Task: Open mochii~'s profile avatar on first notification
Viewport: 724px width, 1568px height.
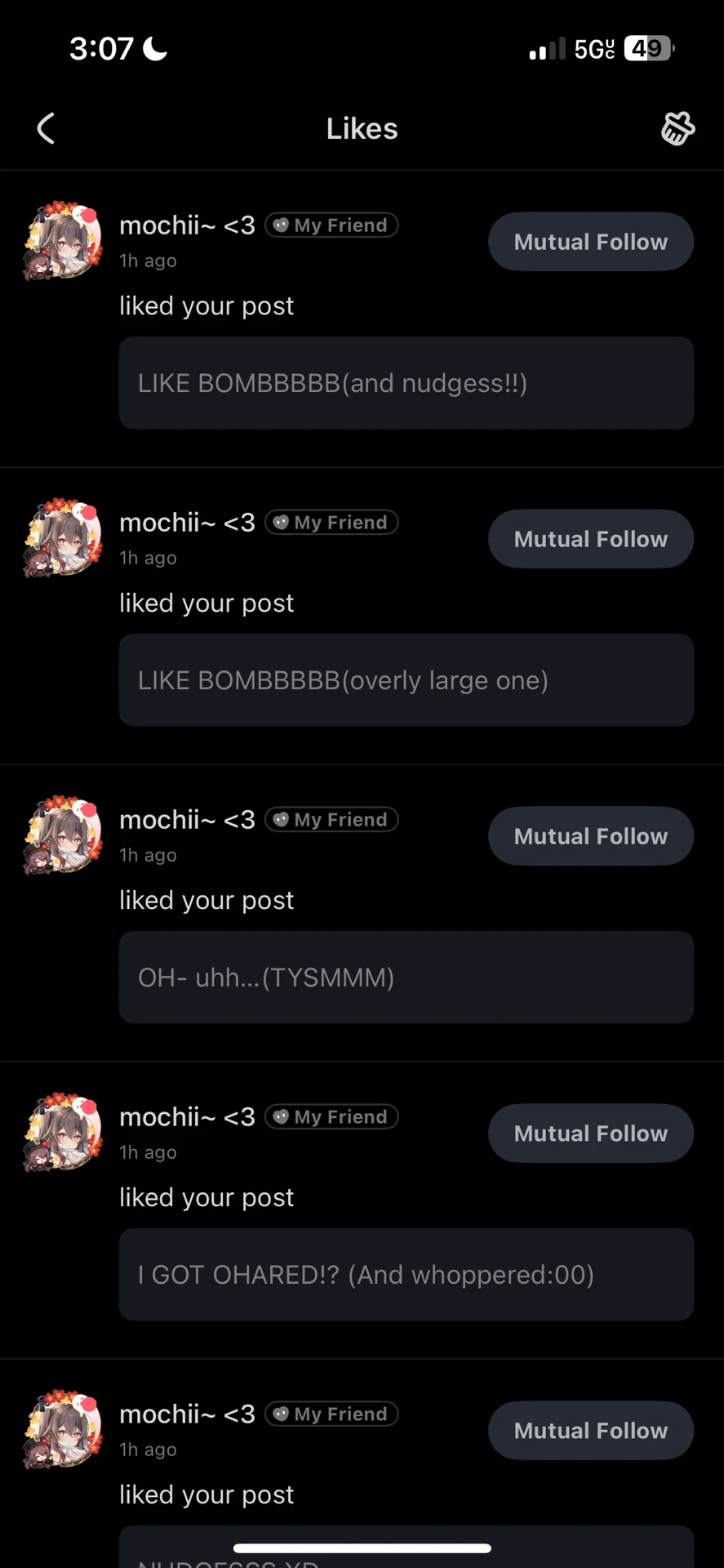Action: pos(61,241)
